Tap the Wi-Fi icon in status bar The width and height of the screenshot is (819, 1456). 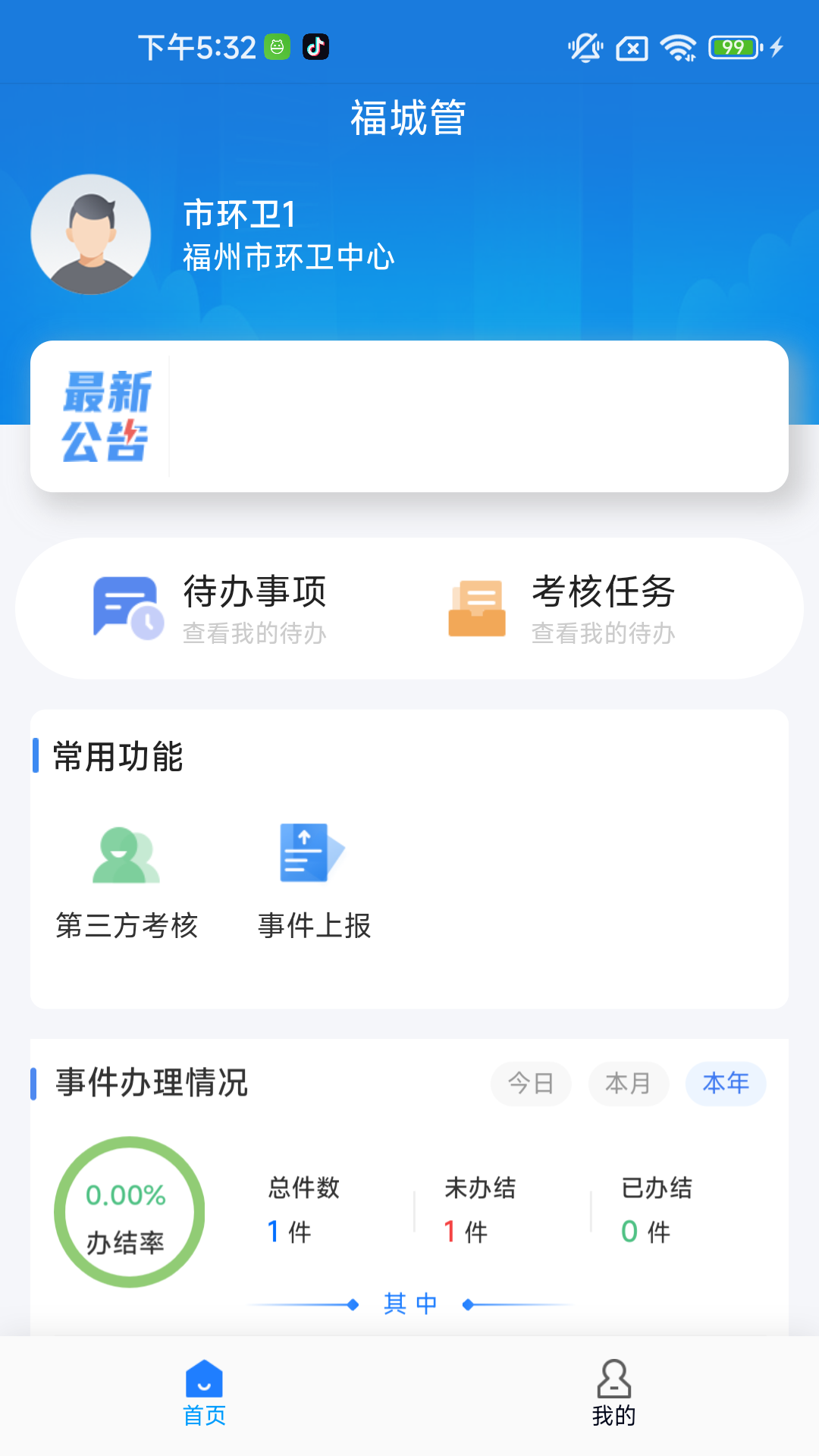(x=677, y=47)
